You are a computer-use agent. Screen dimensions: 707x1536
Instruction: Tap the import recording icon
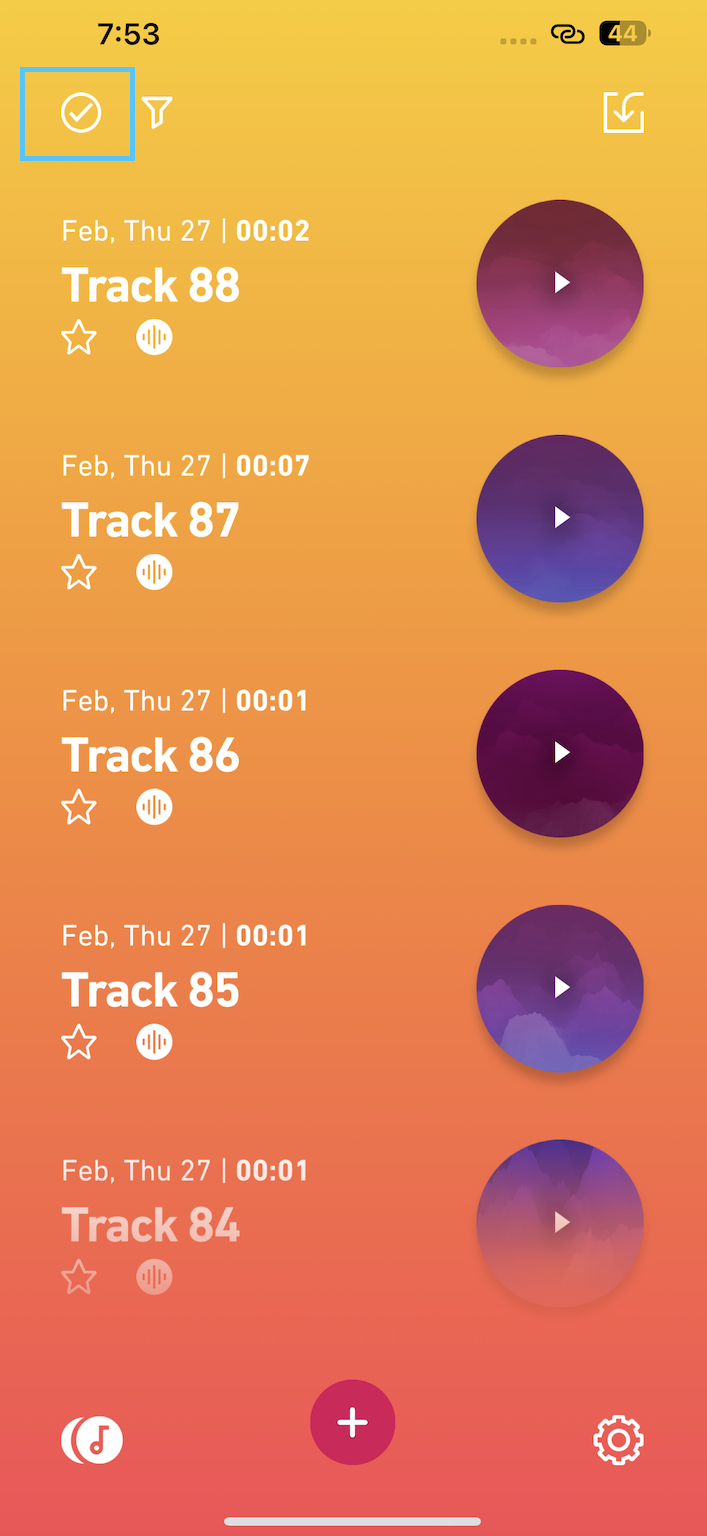click(x=623, y=112)
